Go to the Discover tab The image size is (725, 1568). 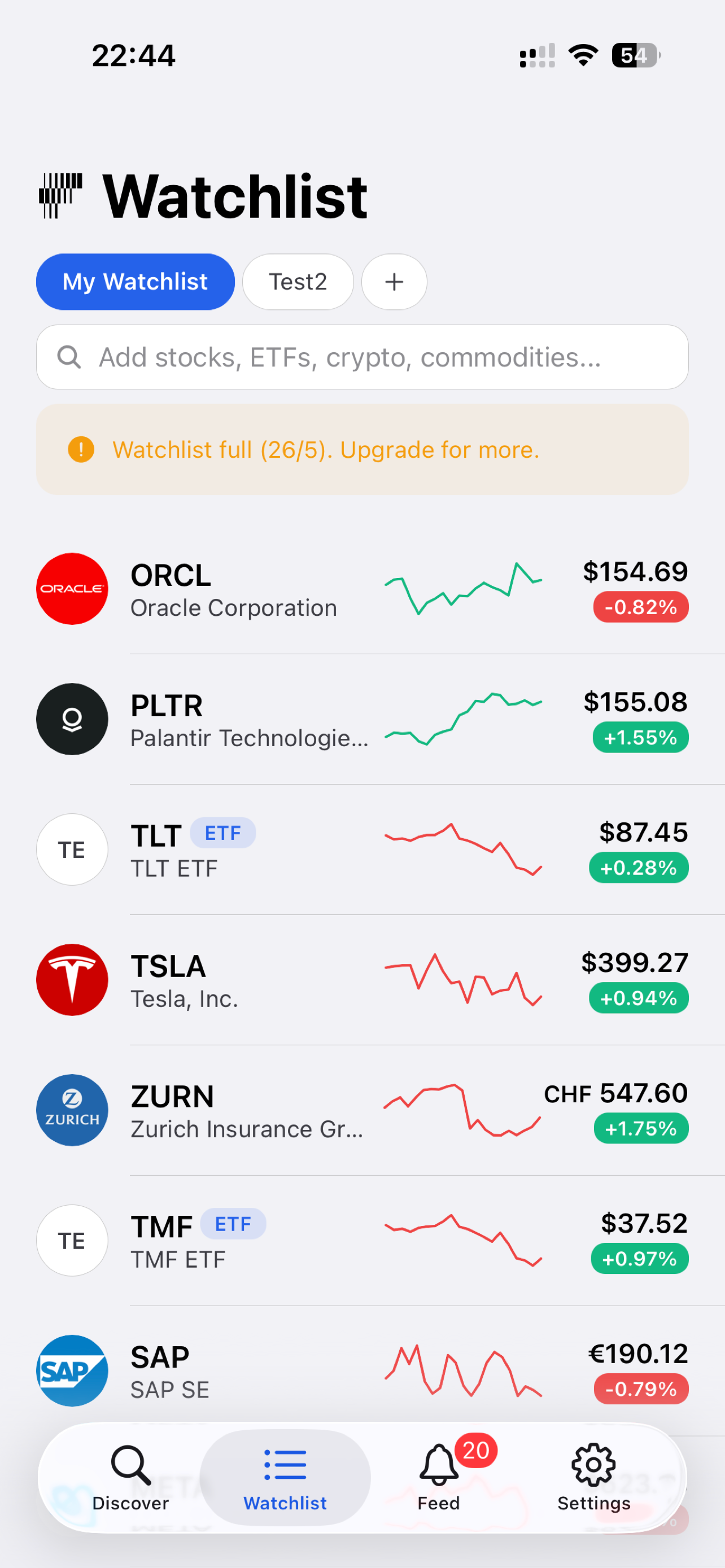130,1478
